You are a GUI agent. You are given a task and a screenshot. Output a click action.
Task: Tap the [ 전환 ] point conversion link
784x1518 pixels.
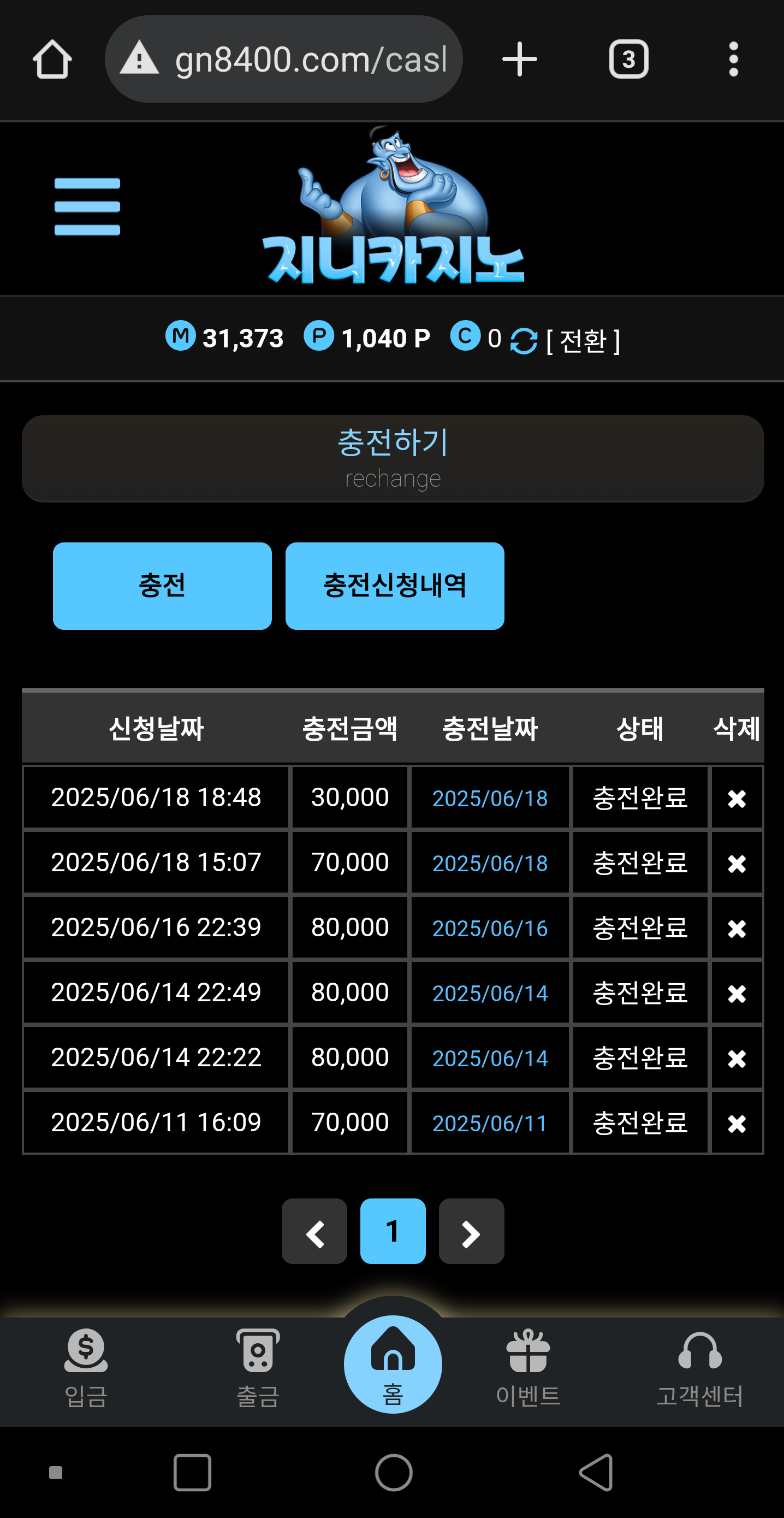click(583, 340)
